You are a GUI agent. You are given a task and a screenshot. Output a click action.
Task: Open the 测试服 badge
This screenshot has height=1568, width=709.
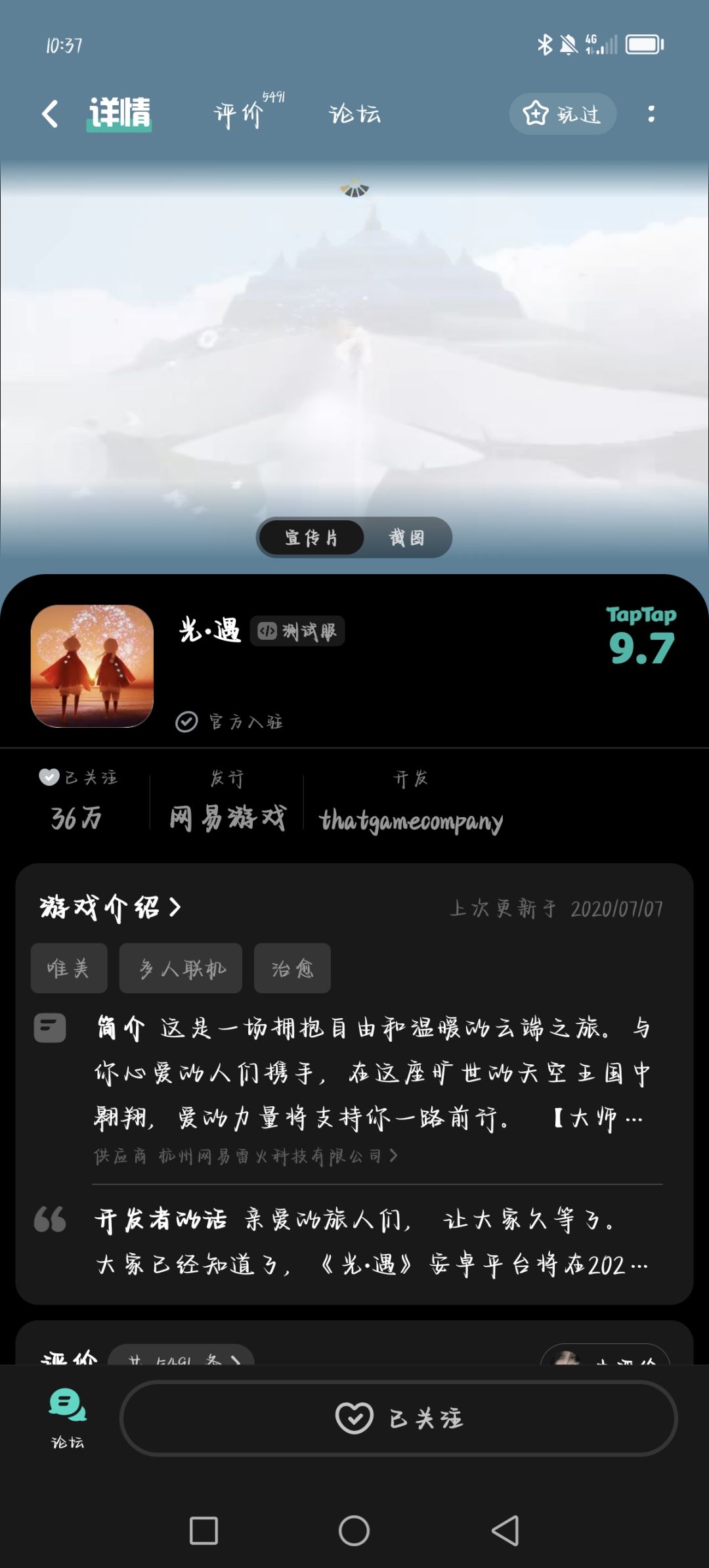pyautogui.click(x=297, y=631)
